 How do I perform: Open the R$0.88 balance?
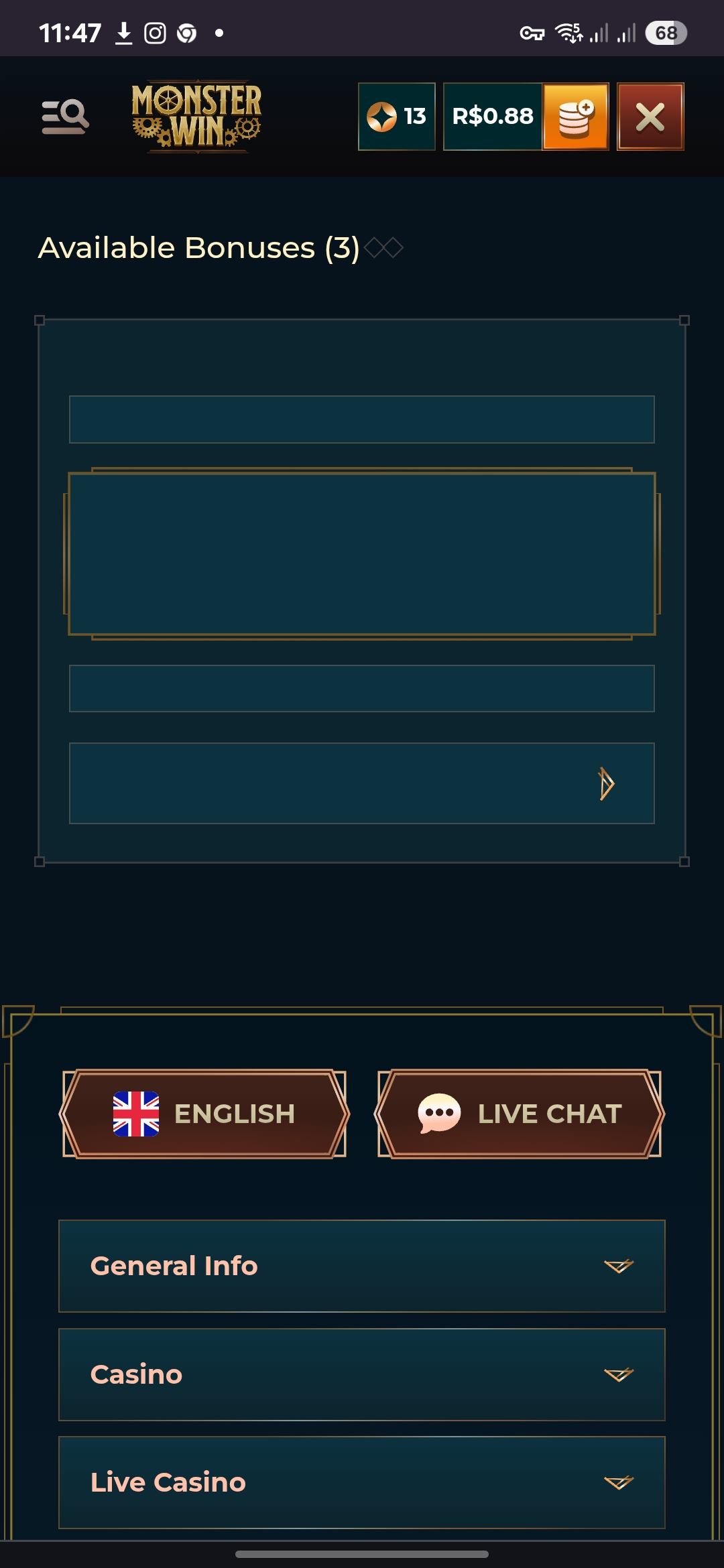493,117
